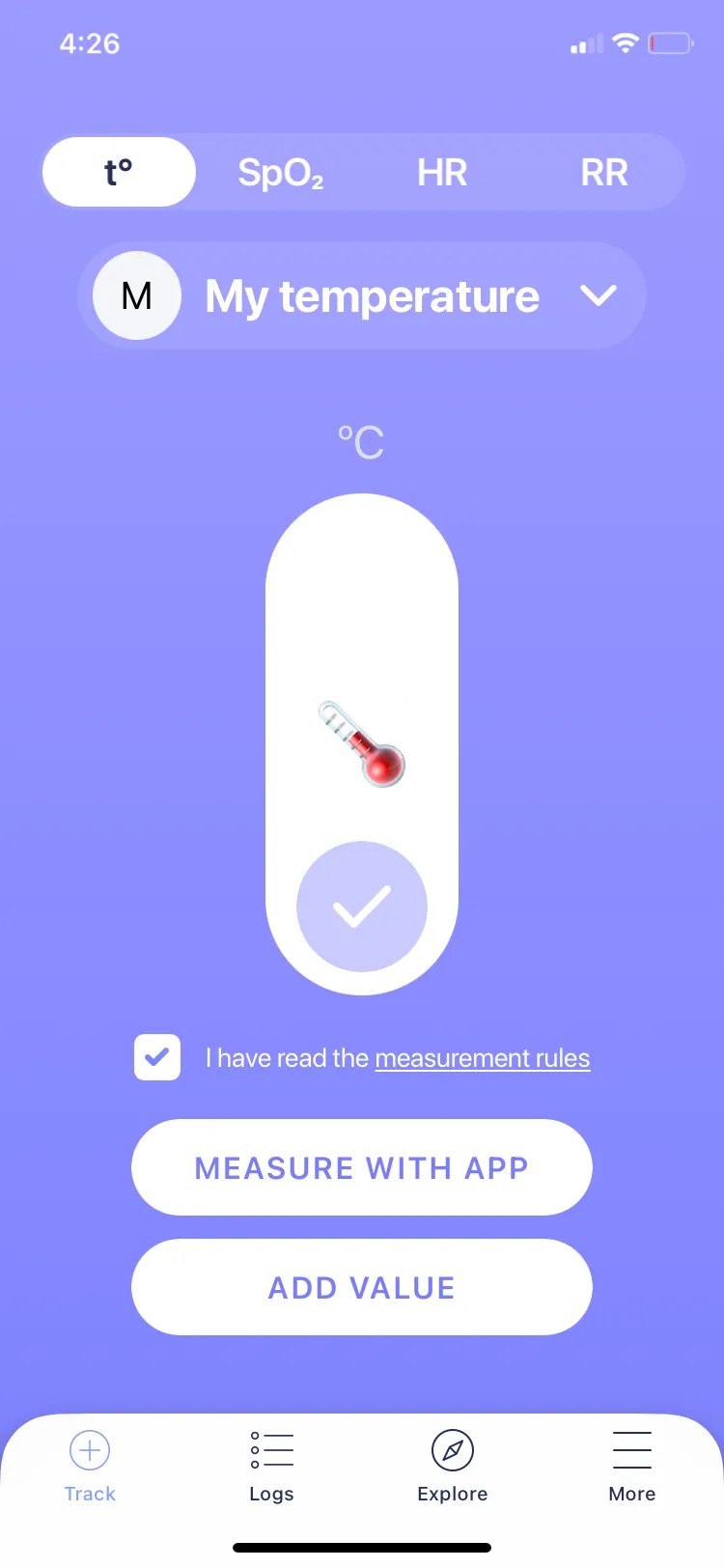The height and width of the screenshot is (1568, 724).
Task: Tap the Track plus icon in bottom navigation
Action: (89, 1458)
